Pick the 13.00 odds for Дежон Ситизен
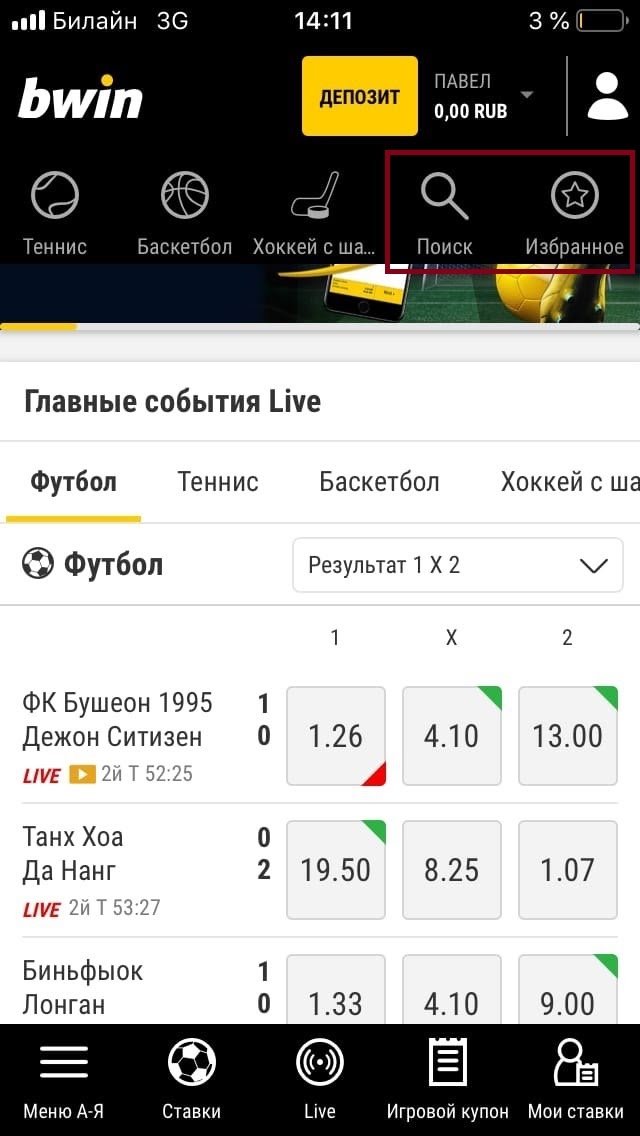640x1136 pixels. click(x=567, y=736)
